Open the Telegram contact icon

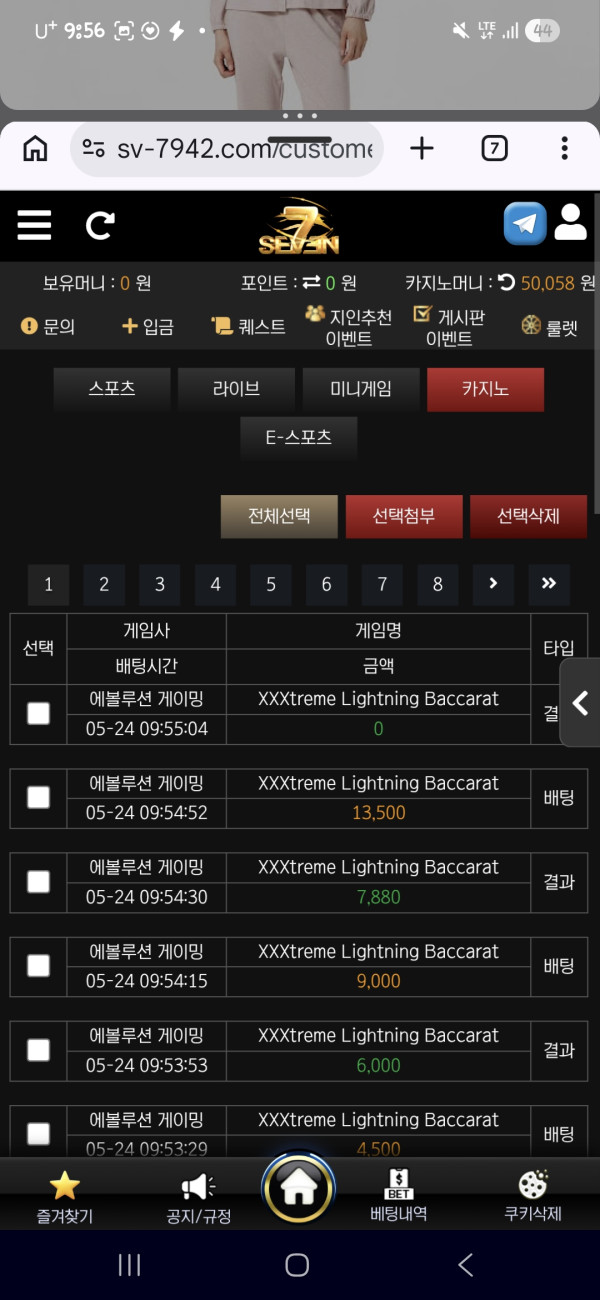(525, 223)
